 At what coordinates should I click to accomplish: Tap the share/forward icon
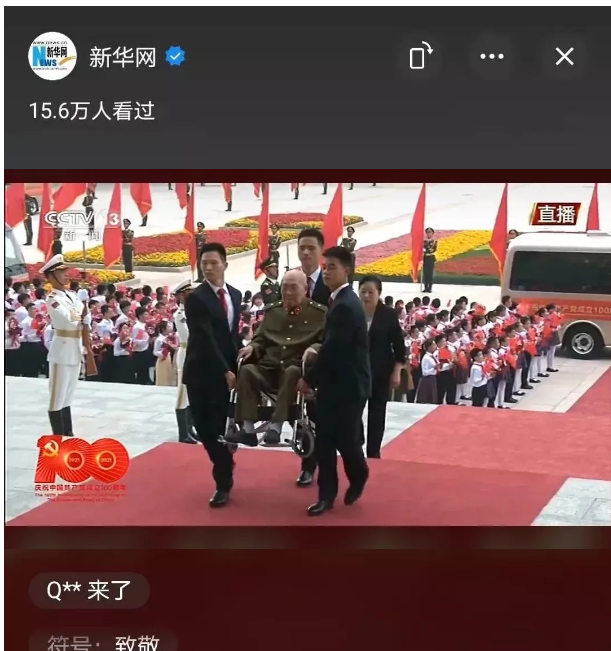pos(420,56)
